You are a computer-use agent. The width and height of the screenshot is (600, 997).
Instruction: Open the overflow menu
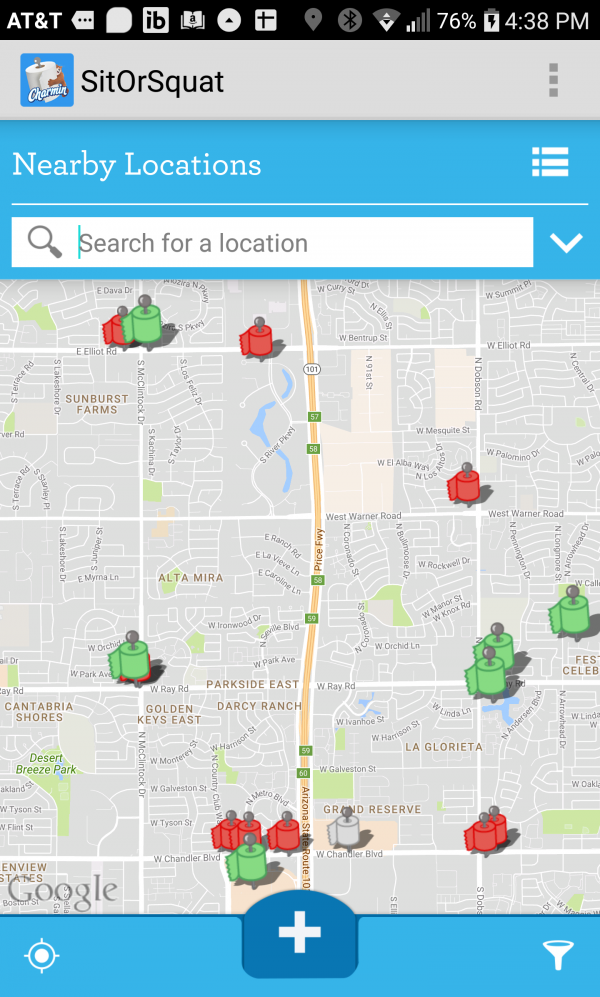(554, 80)
